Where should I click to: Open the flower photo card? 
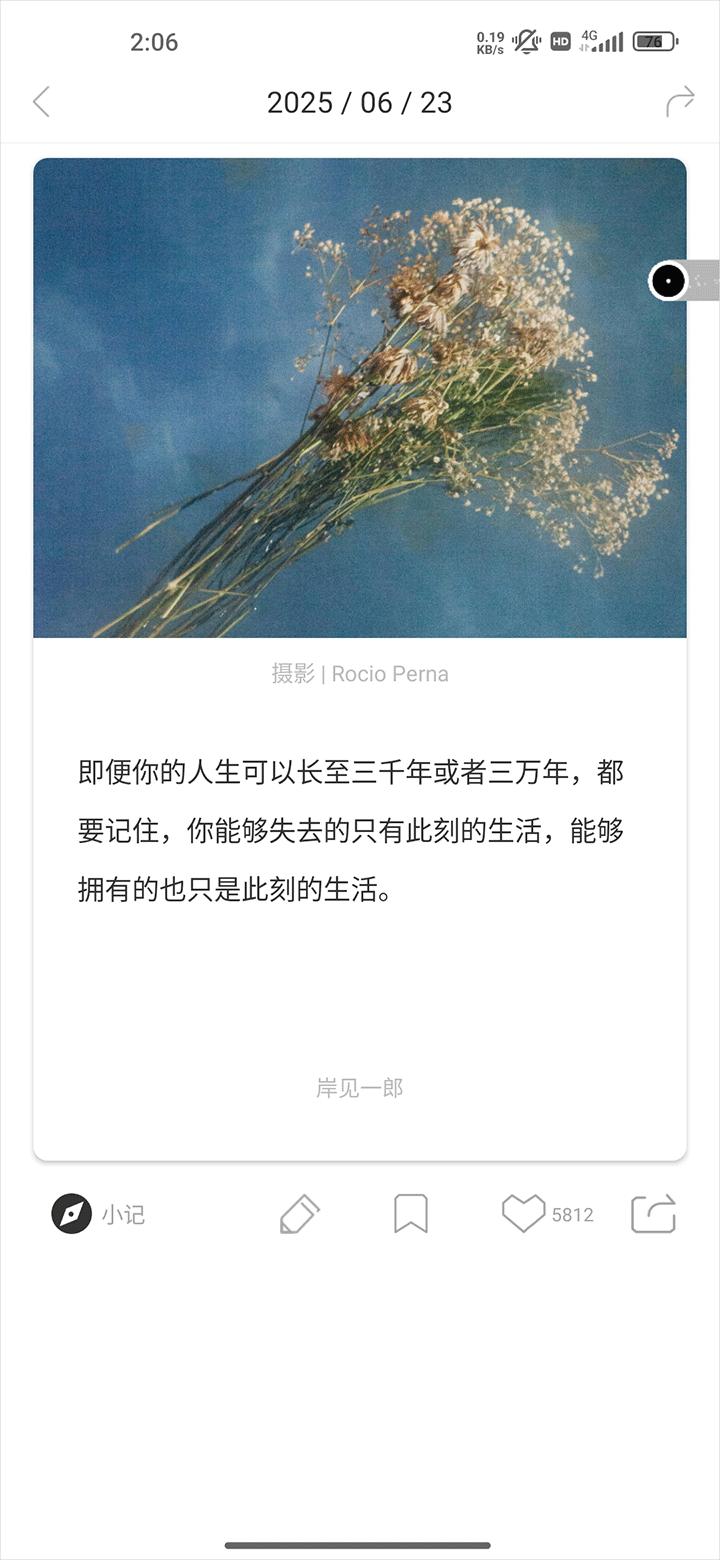pyautogui.click(x=359, y=398)
